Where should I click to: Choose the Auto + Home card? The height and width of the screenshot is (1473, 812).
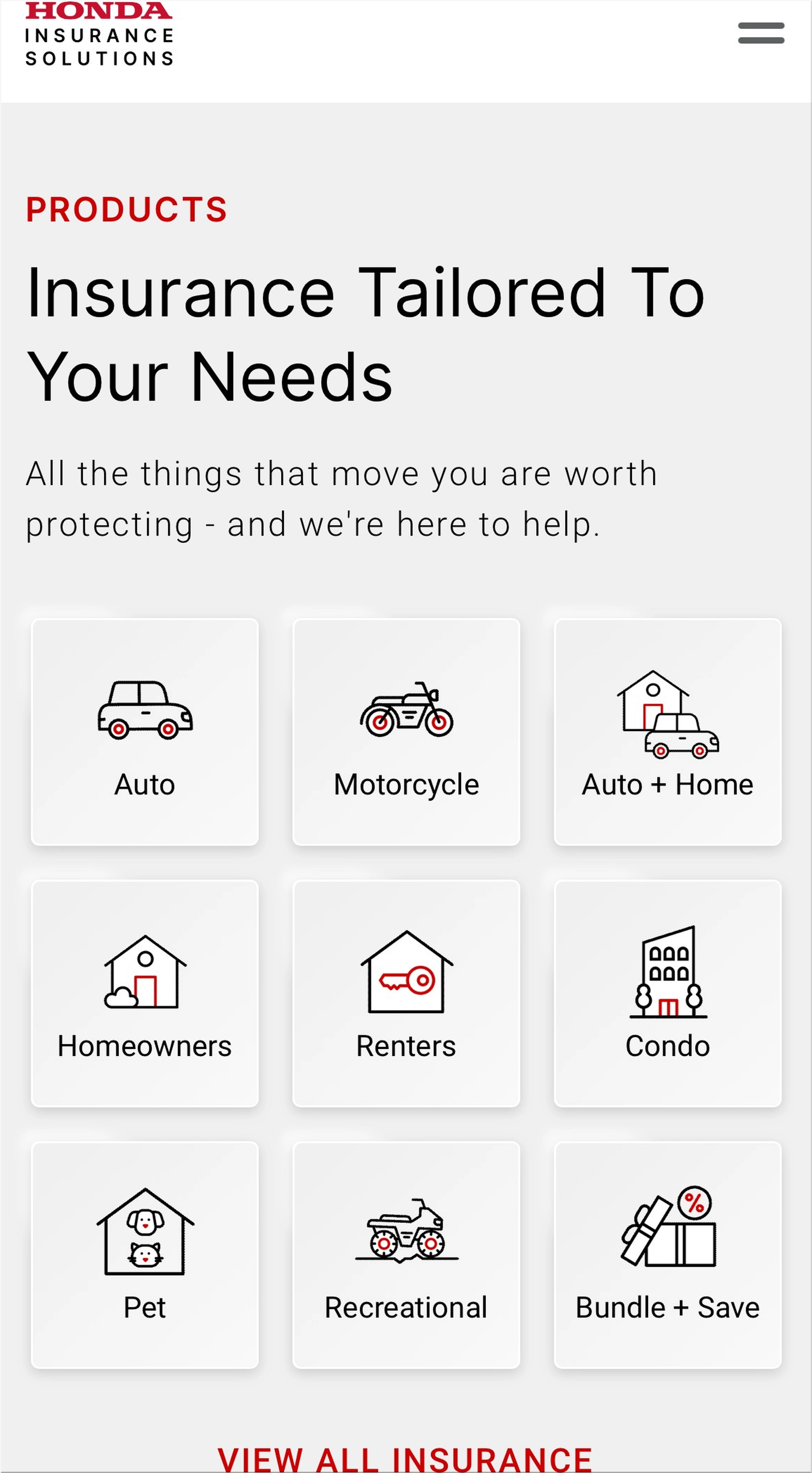pos(667,731)
